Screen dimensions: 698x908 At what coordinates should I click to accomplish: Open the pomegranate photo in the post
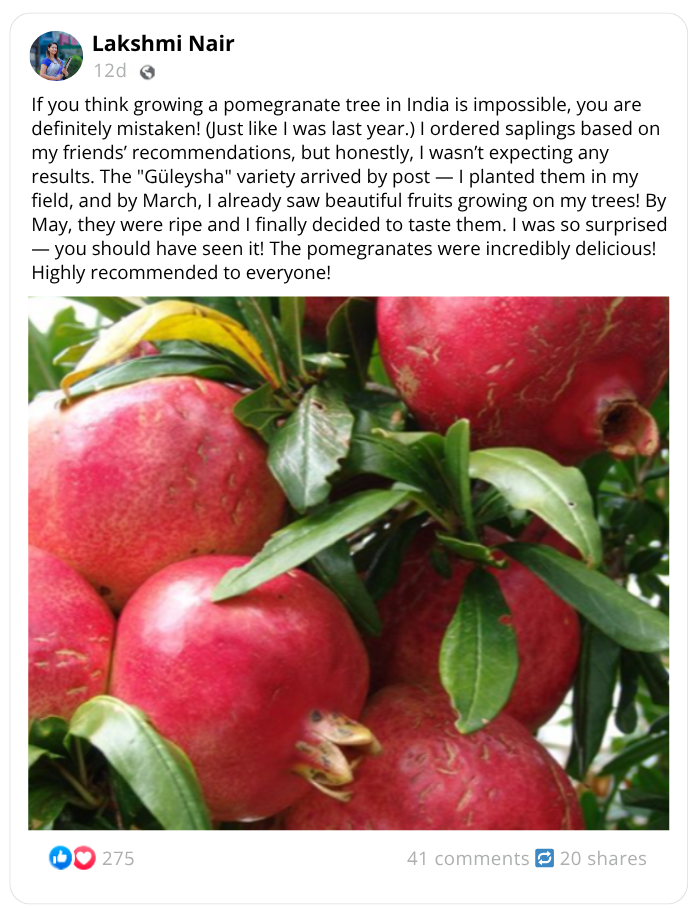point(348,562)
